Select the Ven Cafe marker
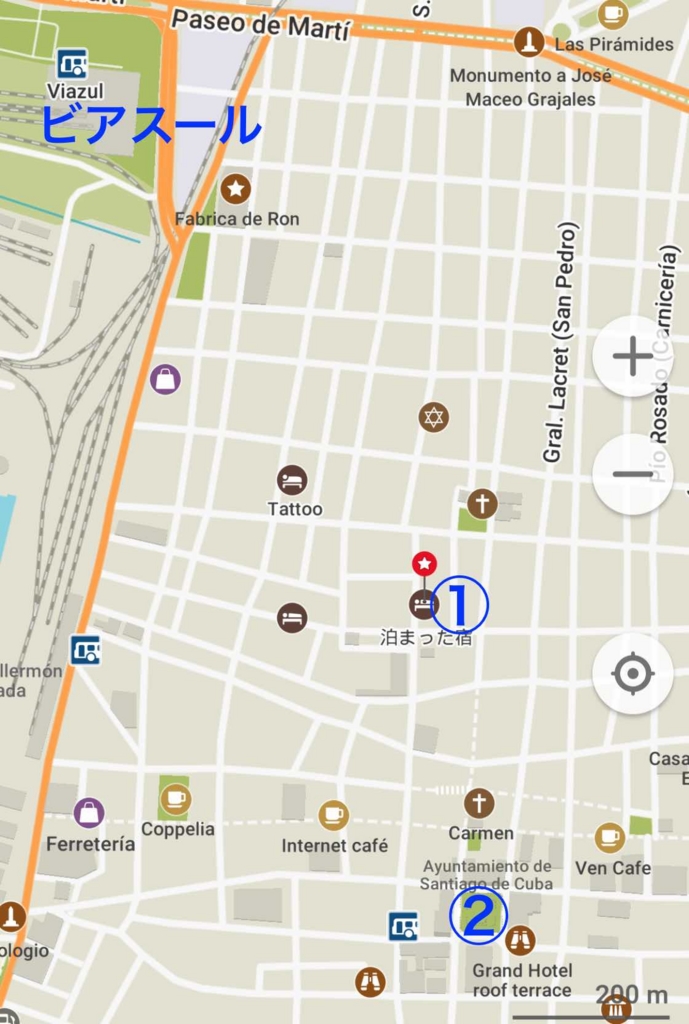Image resolution: width=689 pixels, height=1024 pixels. click(610, 838)
